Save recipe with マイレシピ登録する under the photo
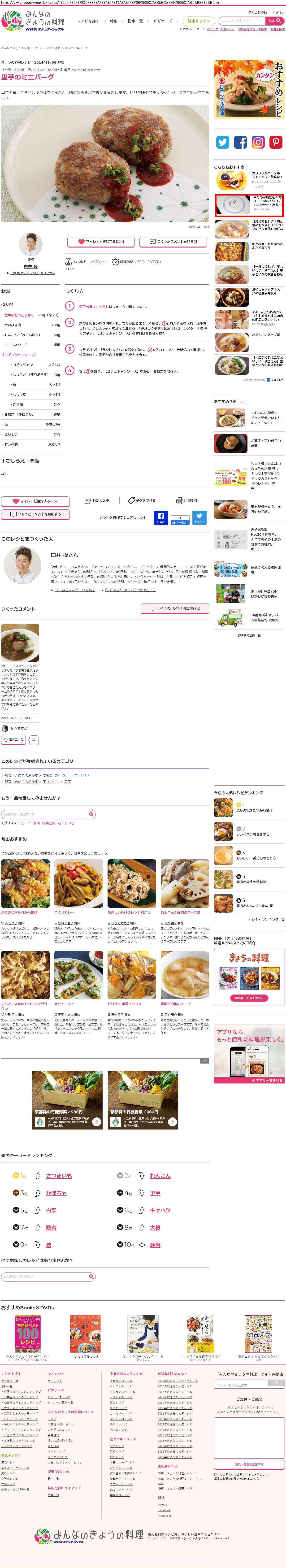The height and width of the screenshot is (1568, 286). click(101, 242)
